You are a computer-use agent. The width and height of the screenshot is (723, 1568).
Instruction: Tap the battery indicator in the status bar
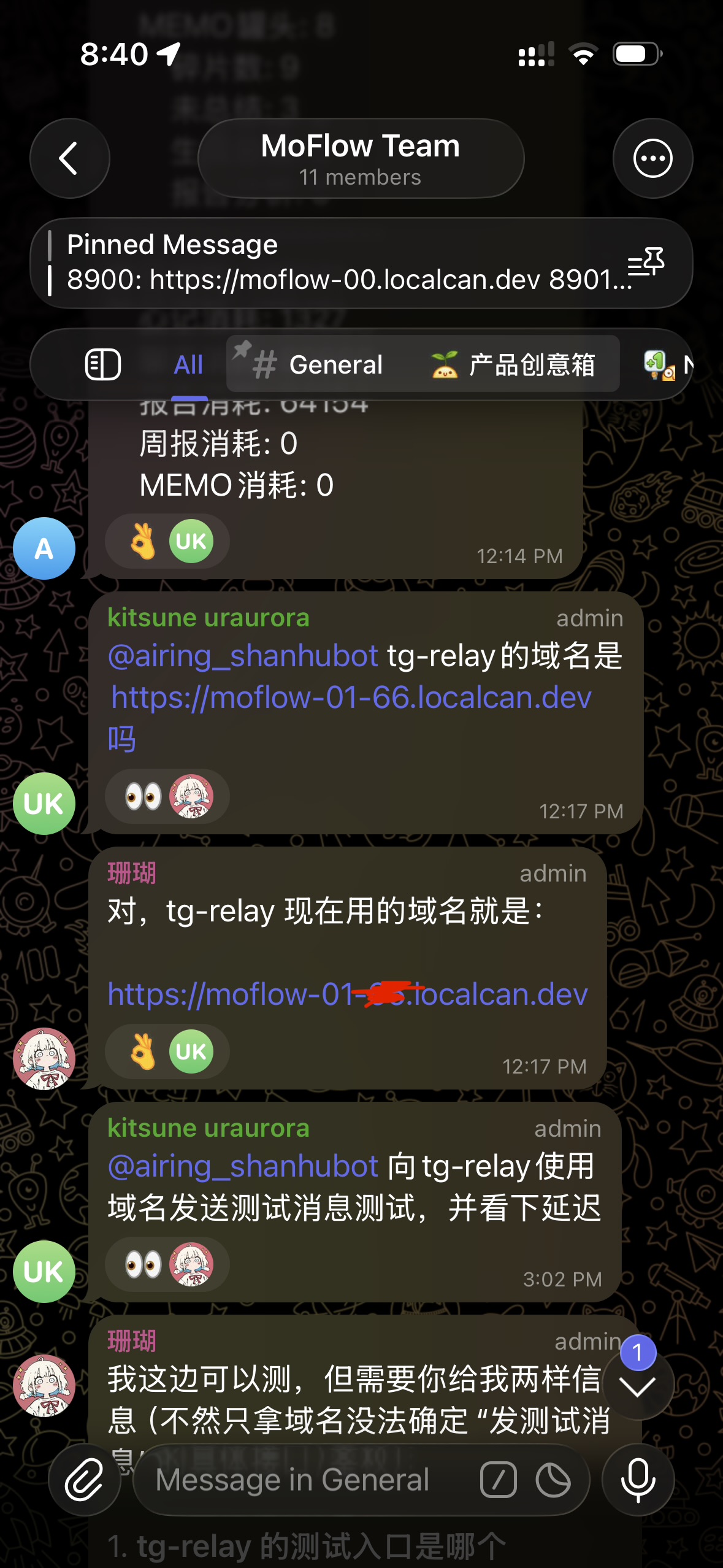636,54
